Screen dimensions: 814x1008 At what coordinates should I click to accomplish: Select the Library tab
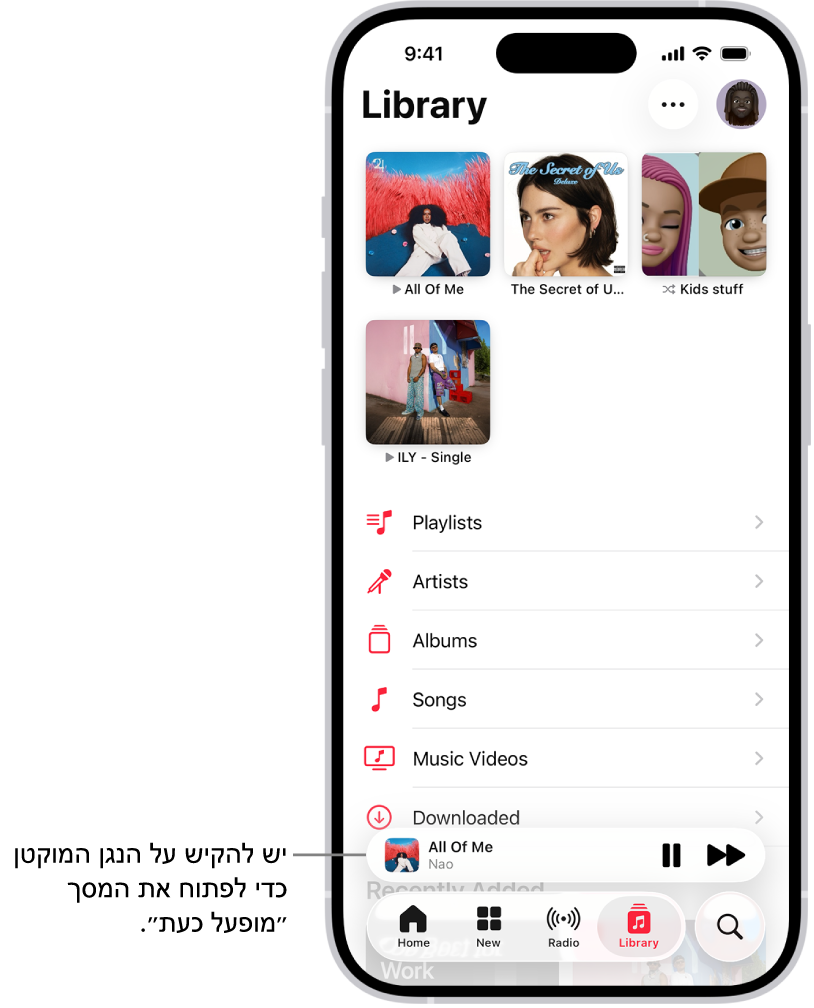tap(639, 927)
